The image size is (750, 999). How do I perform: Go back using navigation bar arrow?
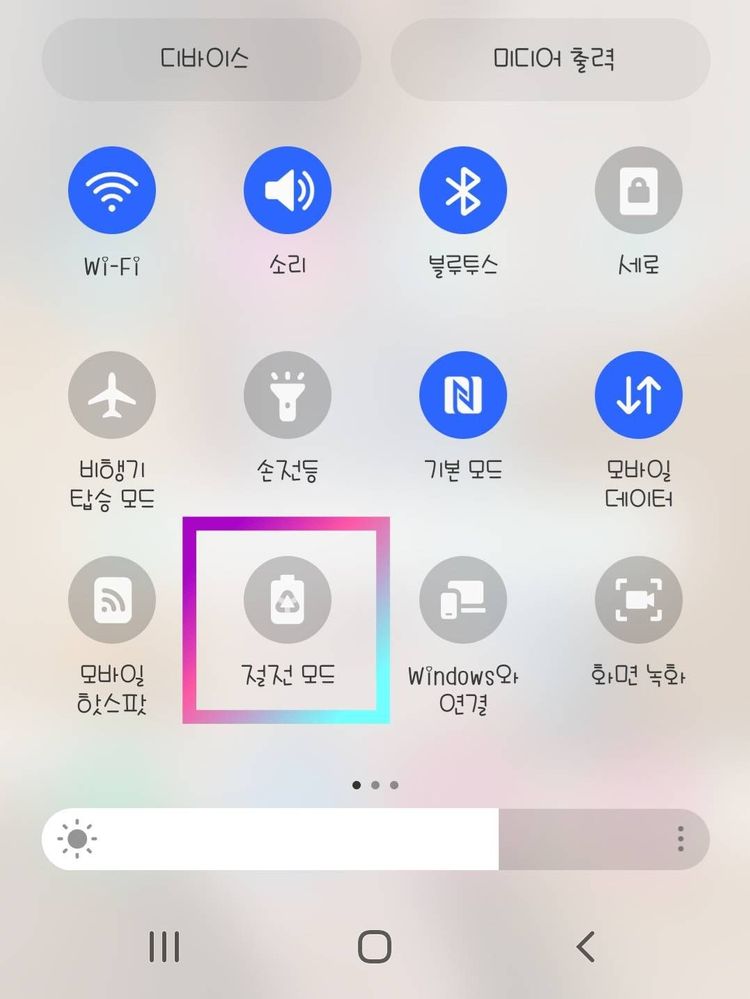586,946
